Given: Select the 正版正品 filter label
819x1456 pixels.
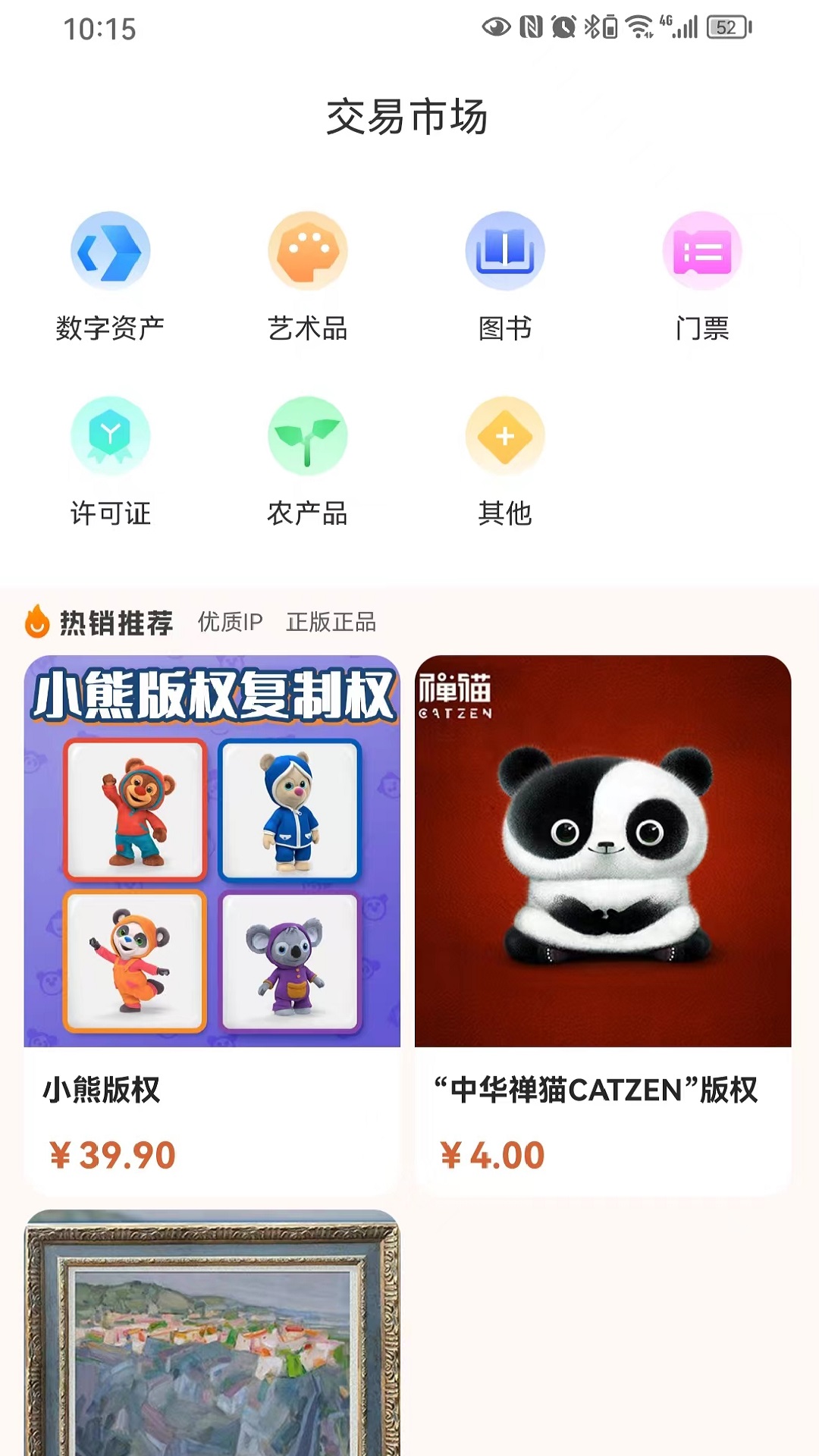Looking at the screenshot, I should coord(331,622).
